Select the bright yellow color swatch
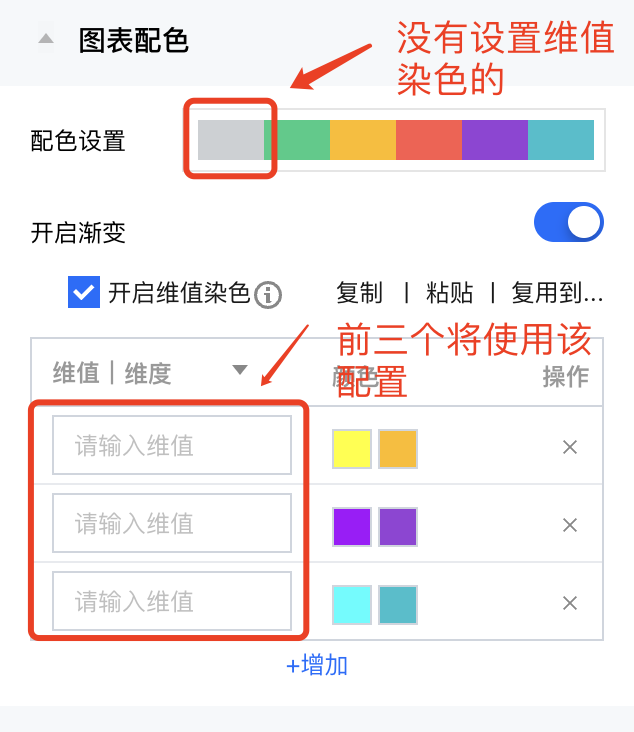Screen dimensions: 634x732 pos(352,449)
